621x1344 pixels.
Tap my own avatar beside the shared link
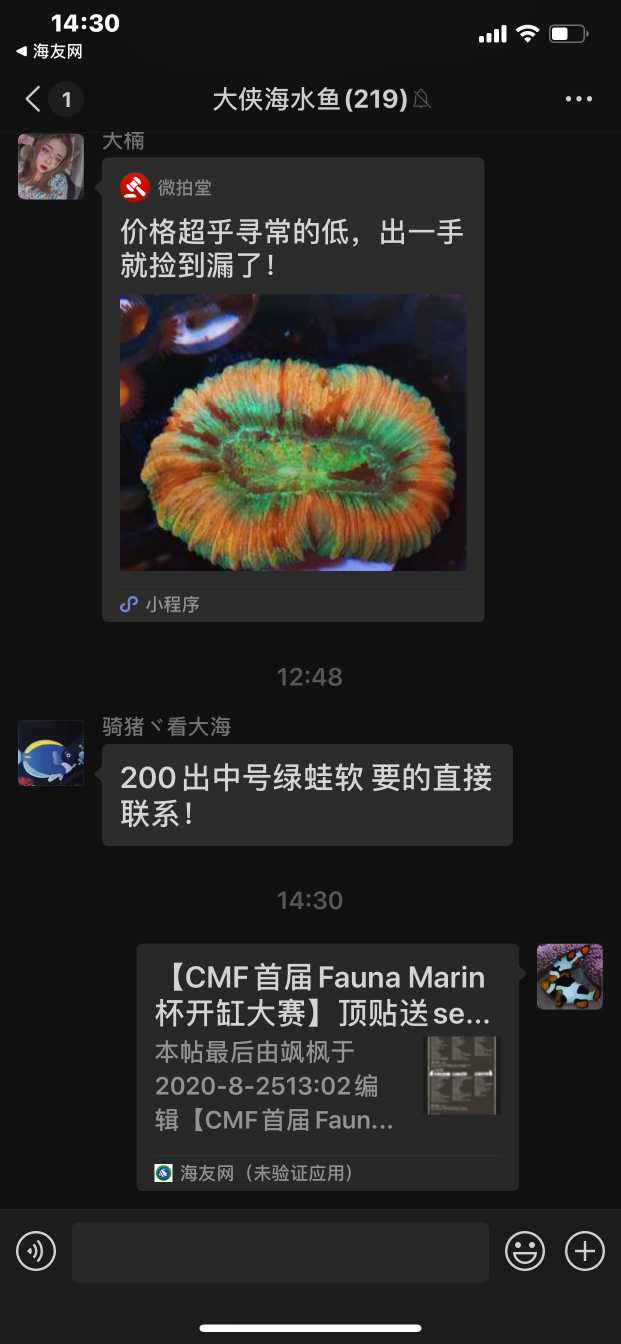(x=569, y=976)
